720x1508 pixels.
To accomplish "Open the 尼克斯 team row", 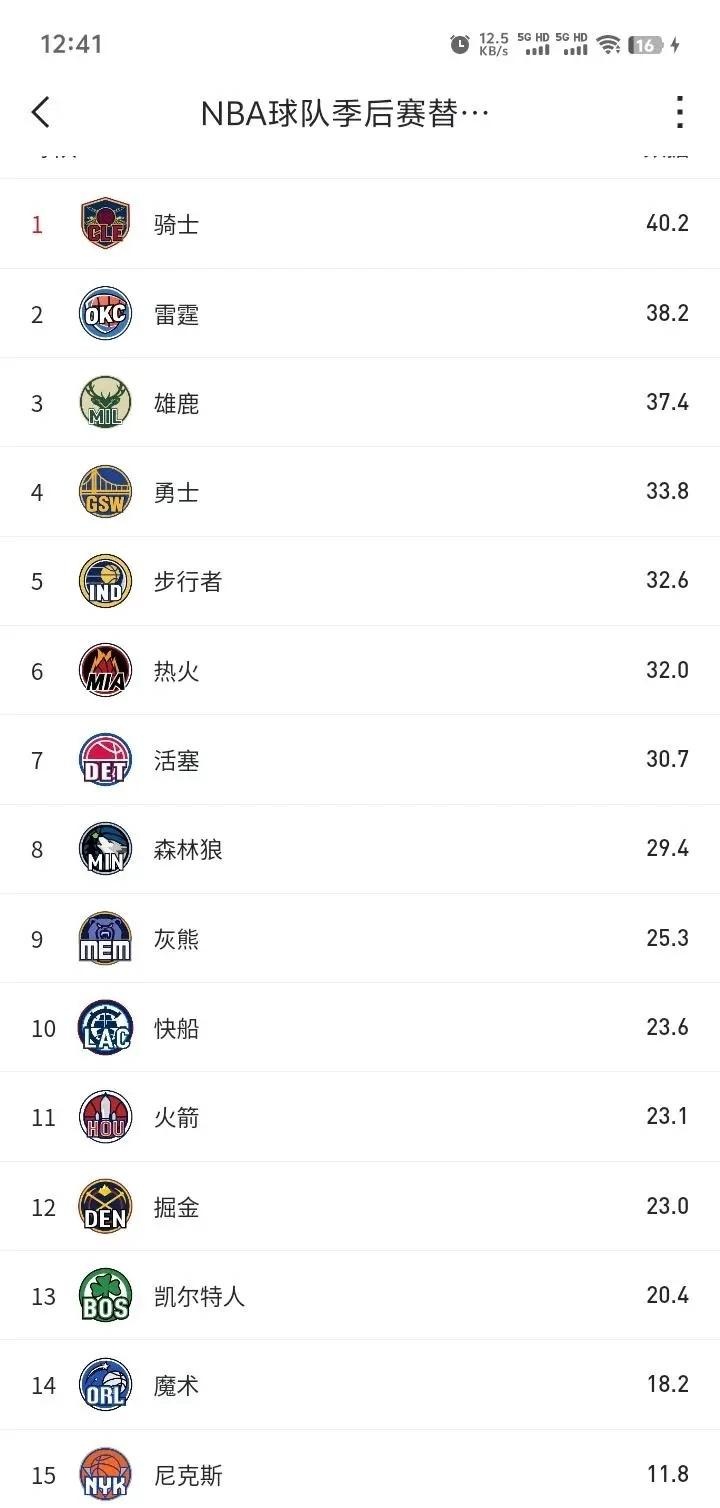I will 360,1470.
